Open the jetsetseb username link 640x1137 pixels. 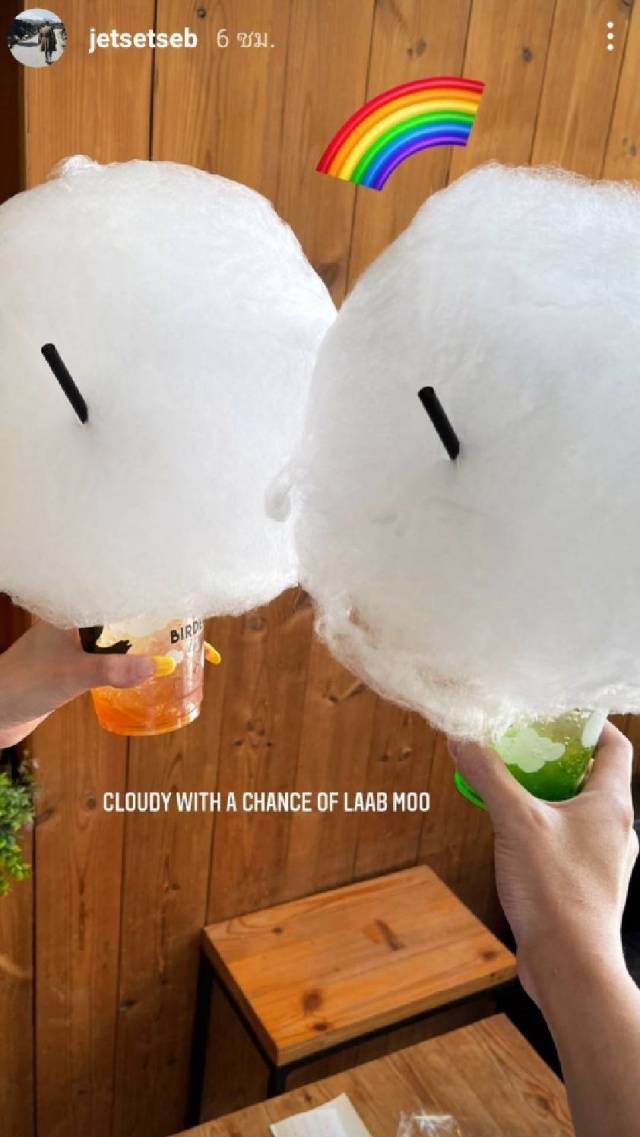(x=143, y=39)
